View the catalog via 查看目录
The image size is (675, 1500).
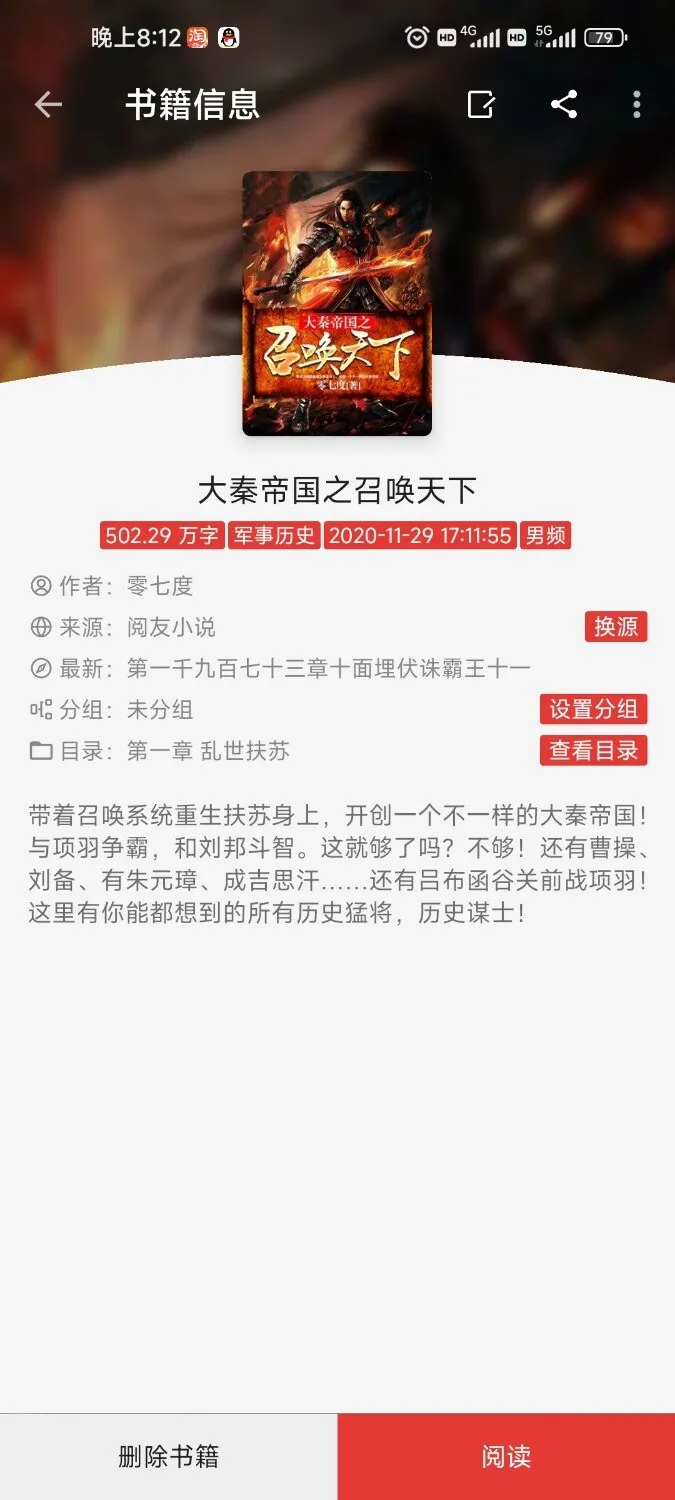[594, 750]
